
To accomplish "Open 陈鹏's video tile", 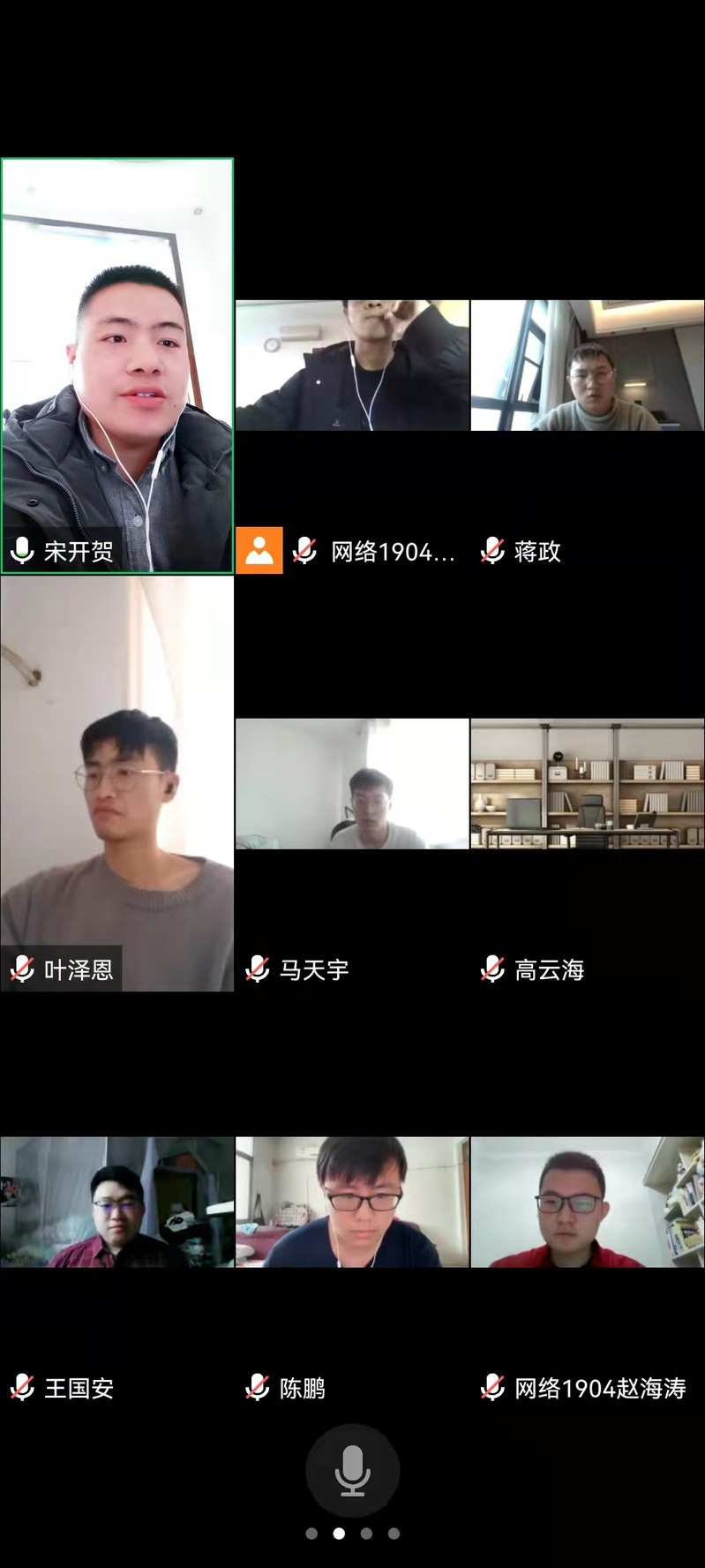I will 352,1202.
